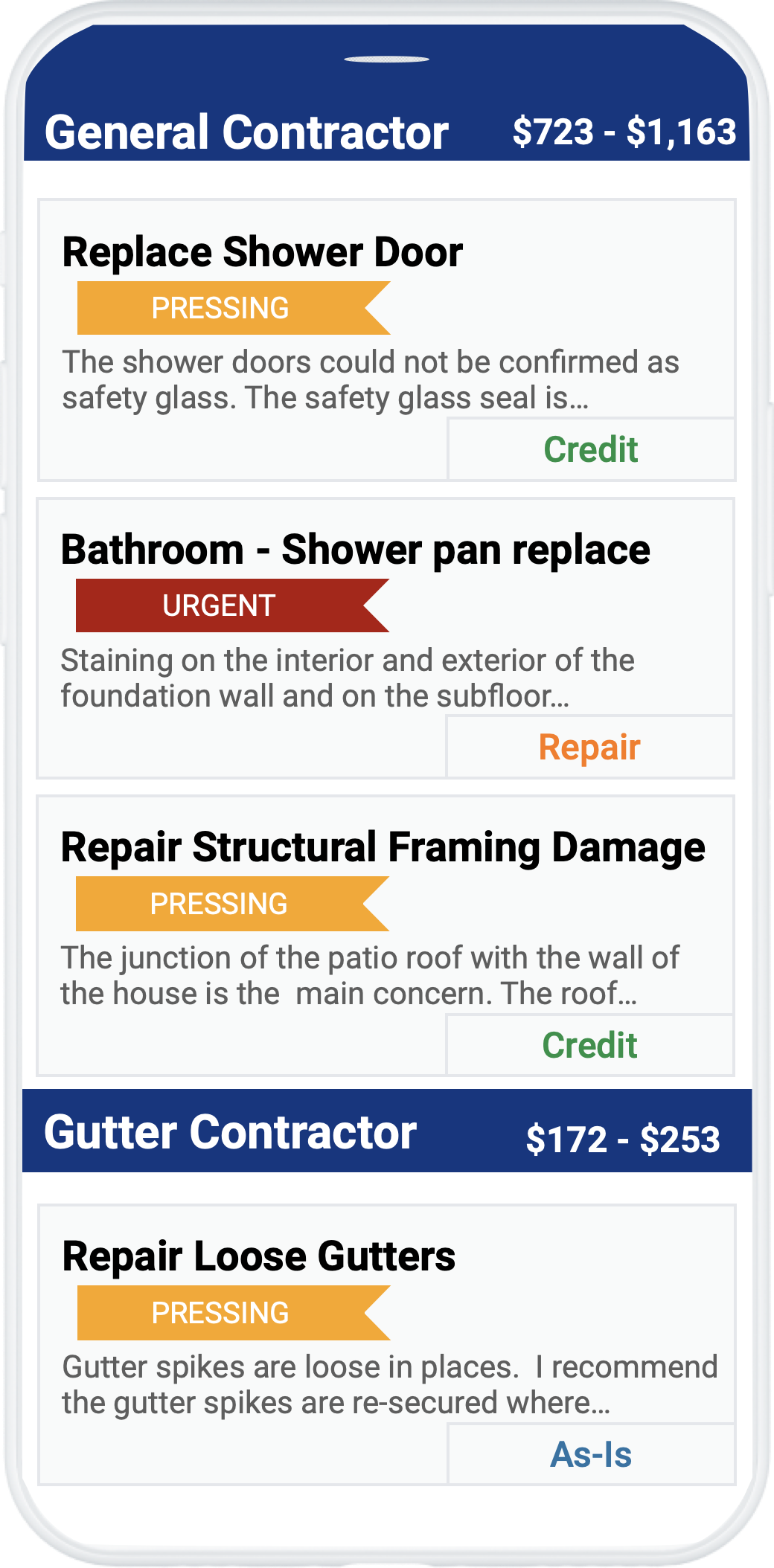Open Bathroom - Shower pan replace item
This screenshot has height=1568, width=774.
click(x=355, y=550)
